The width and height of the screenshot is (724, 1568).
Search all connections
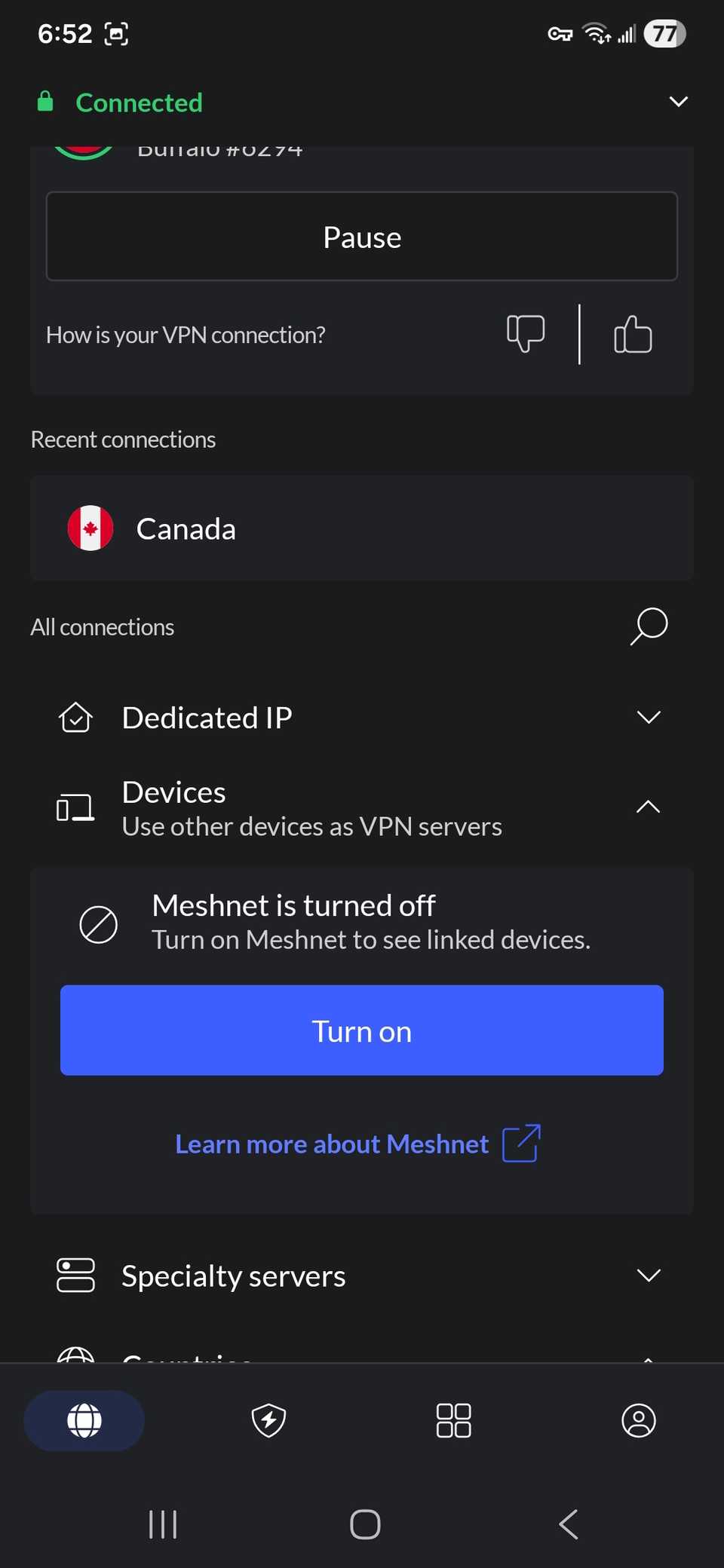coord(649,626)
